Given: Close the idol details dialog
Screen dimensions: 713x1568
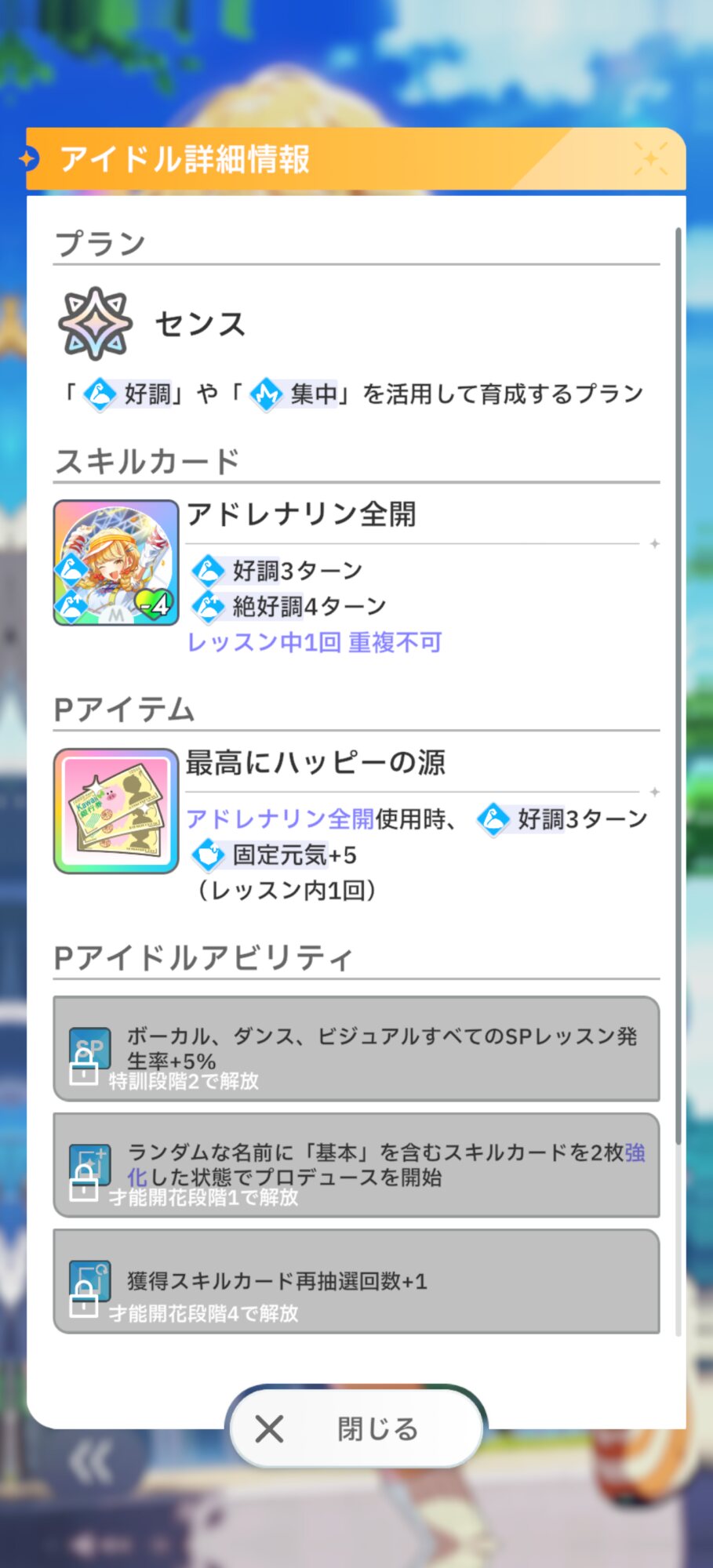Looking at the screenshot, I should pos(356,1428).
